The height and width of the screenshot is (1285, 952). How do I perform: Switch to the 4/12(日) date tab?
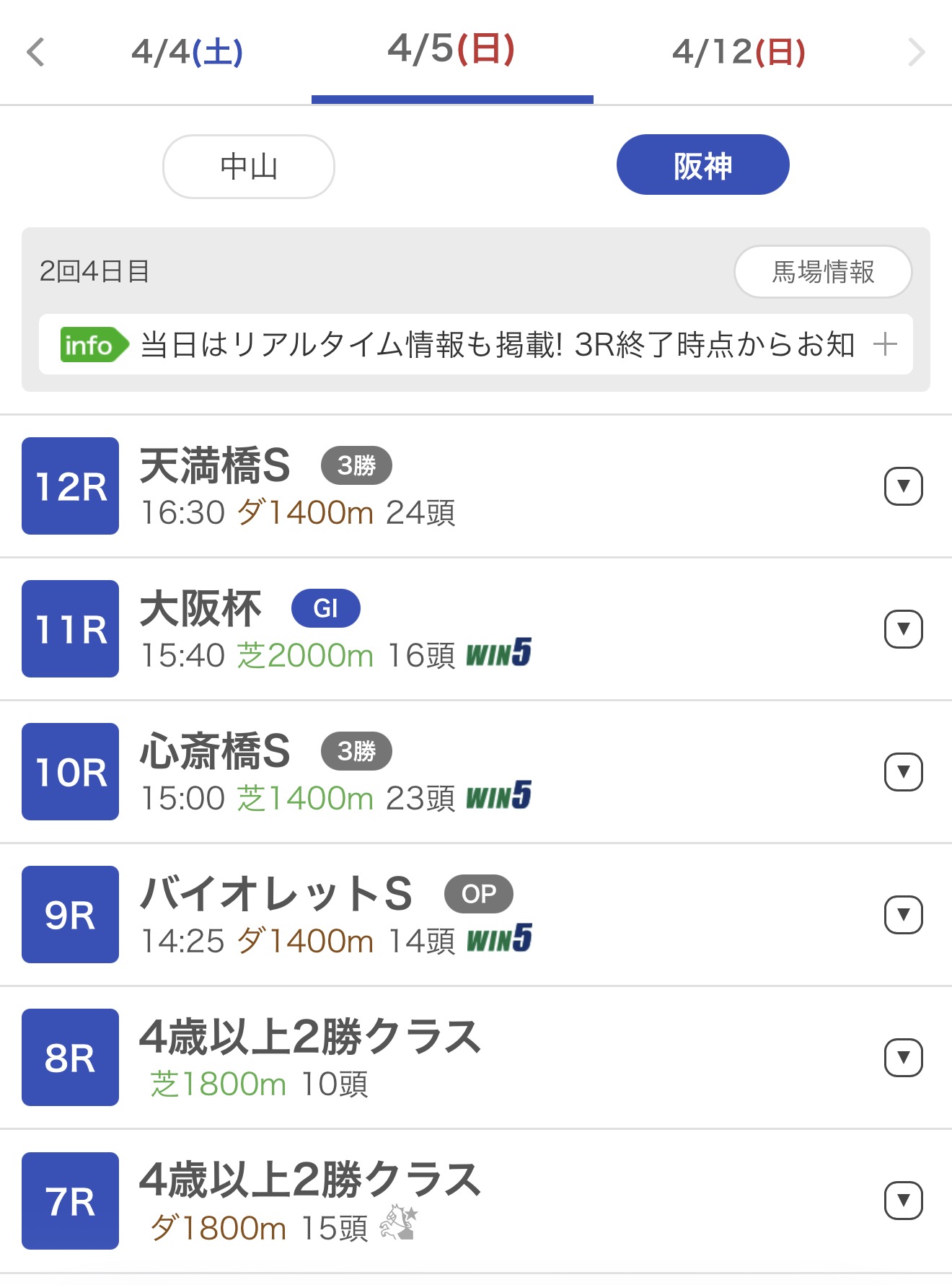pyautogui.click(x=739, y=52)
